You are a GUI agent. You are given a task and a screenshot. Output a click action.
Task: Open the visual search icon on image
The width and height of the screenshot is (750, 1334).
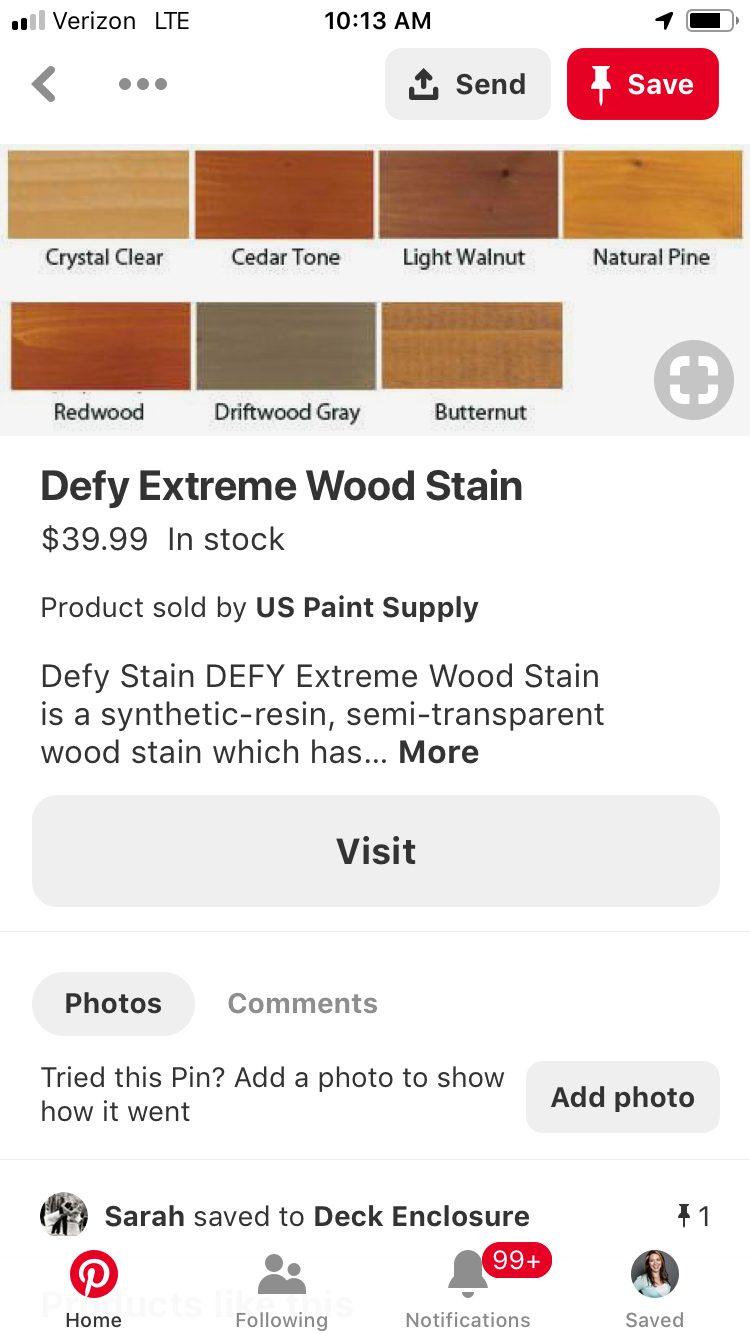tap(693, 380)
